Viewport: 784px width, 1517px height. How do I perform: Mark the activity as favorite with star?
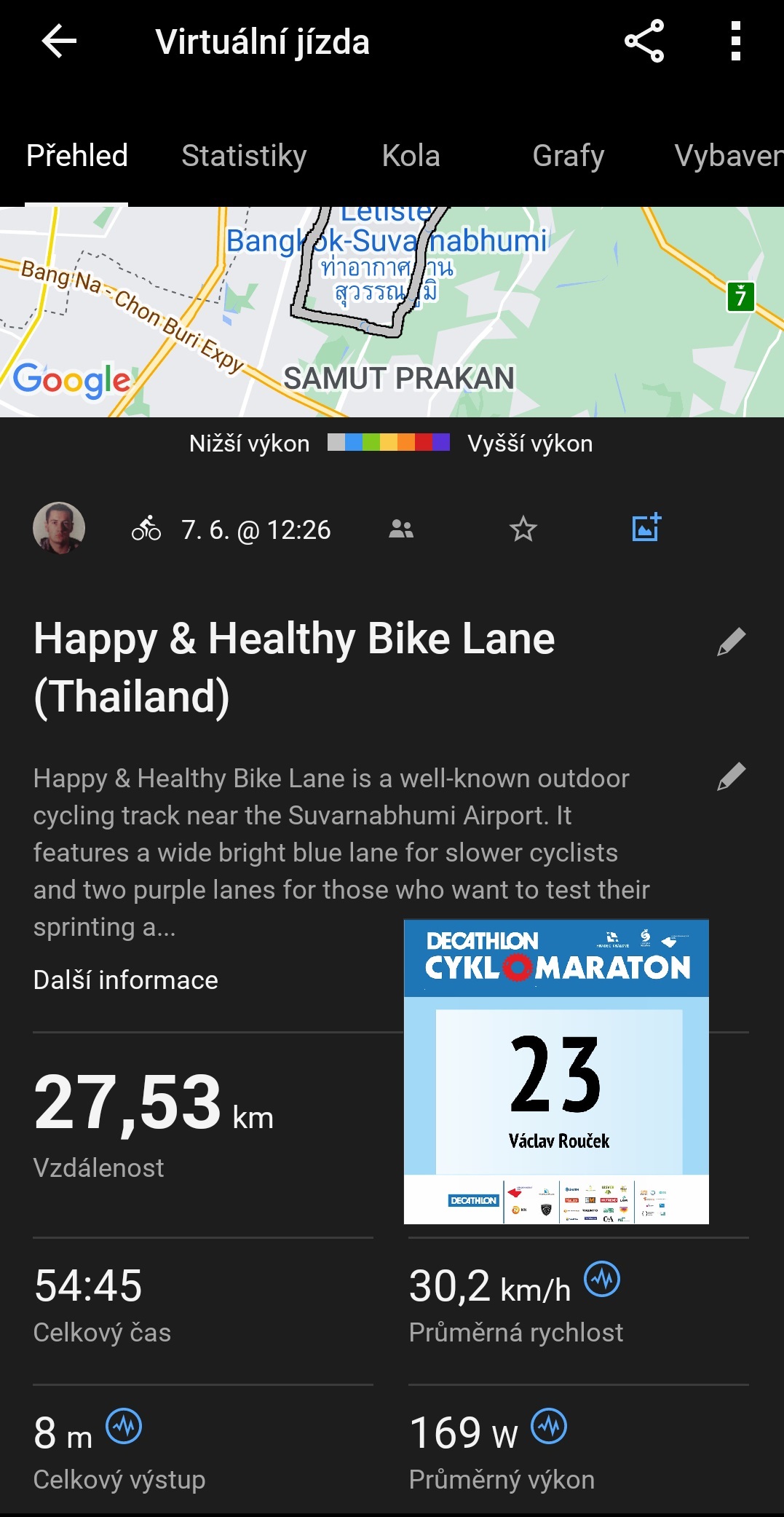coord(523,529)
